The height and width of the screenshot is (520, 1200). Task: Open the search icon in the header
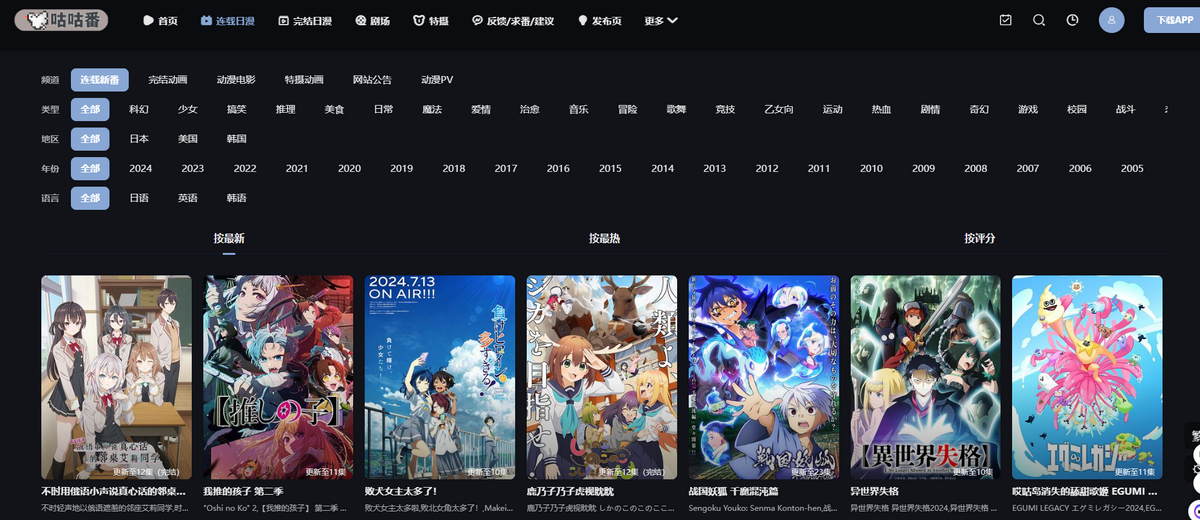coord(1039,20)
